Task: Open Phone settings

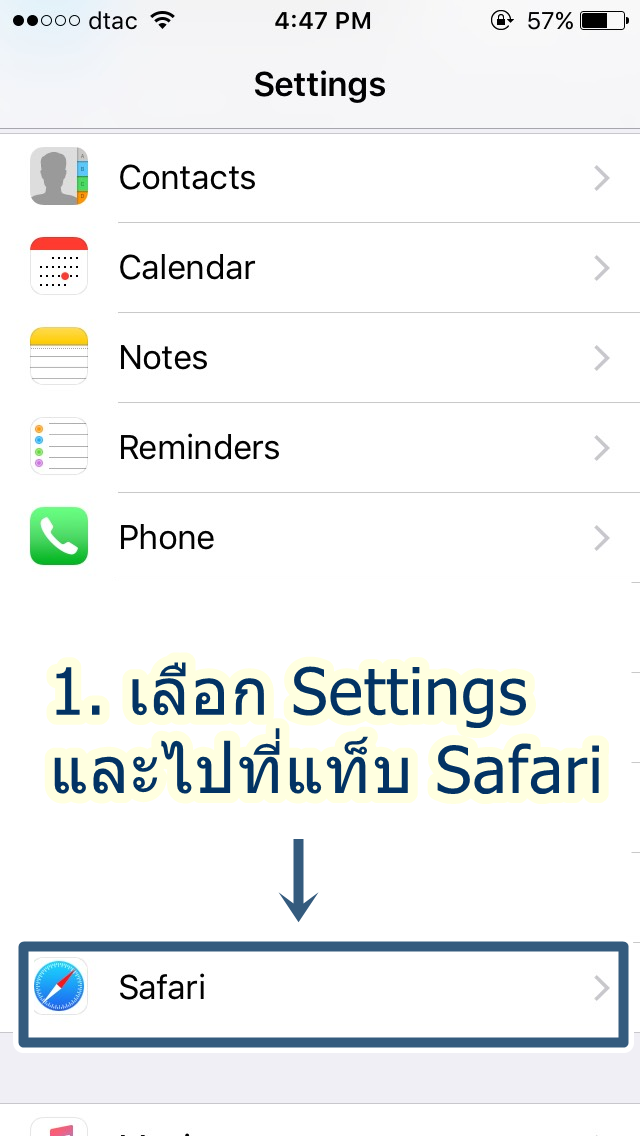Action: coord(320,538)
